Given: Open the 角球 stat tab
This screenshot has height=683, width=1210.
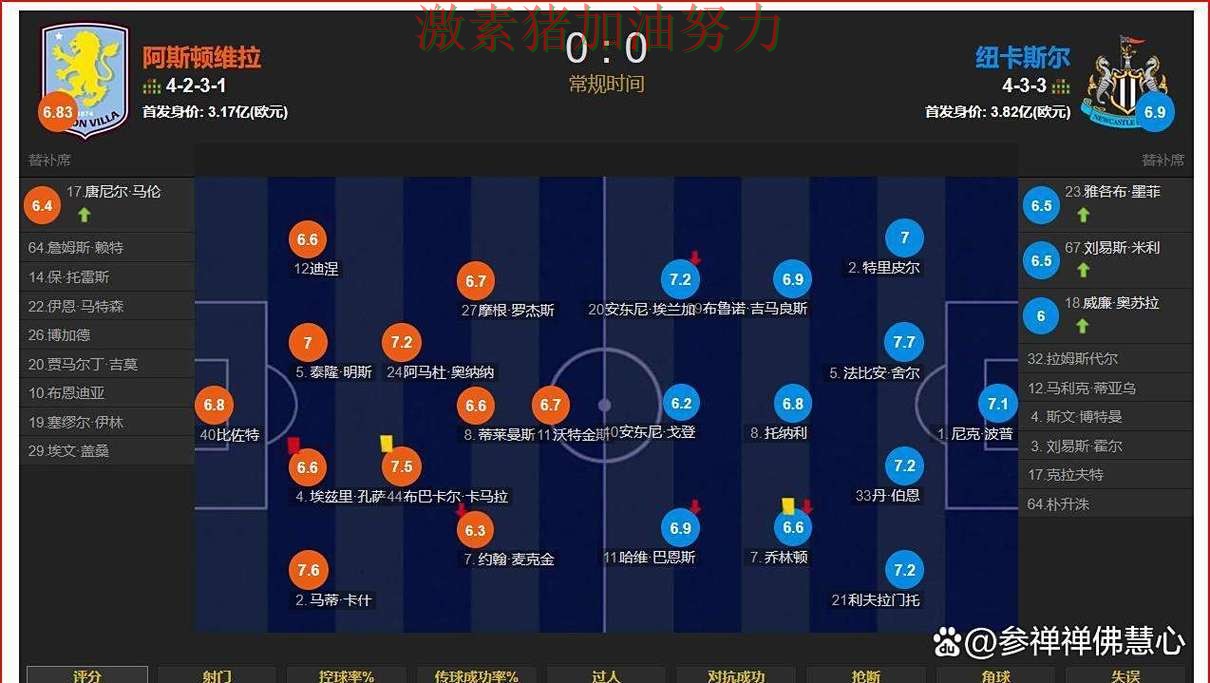Looking at the screenshot, I should tap(995, 675).
